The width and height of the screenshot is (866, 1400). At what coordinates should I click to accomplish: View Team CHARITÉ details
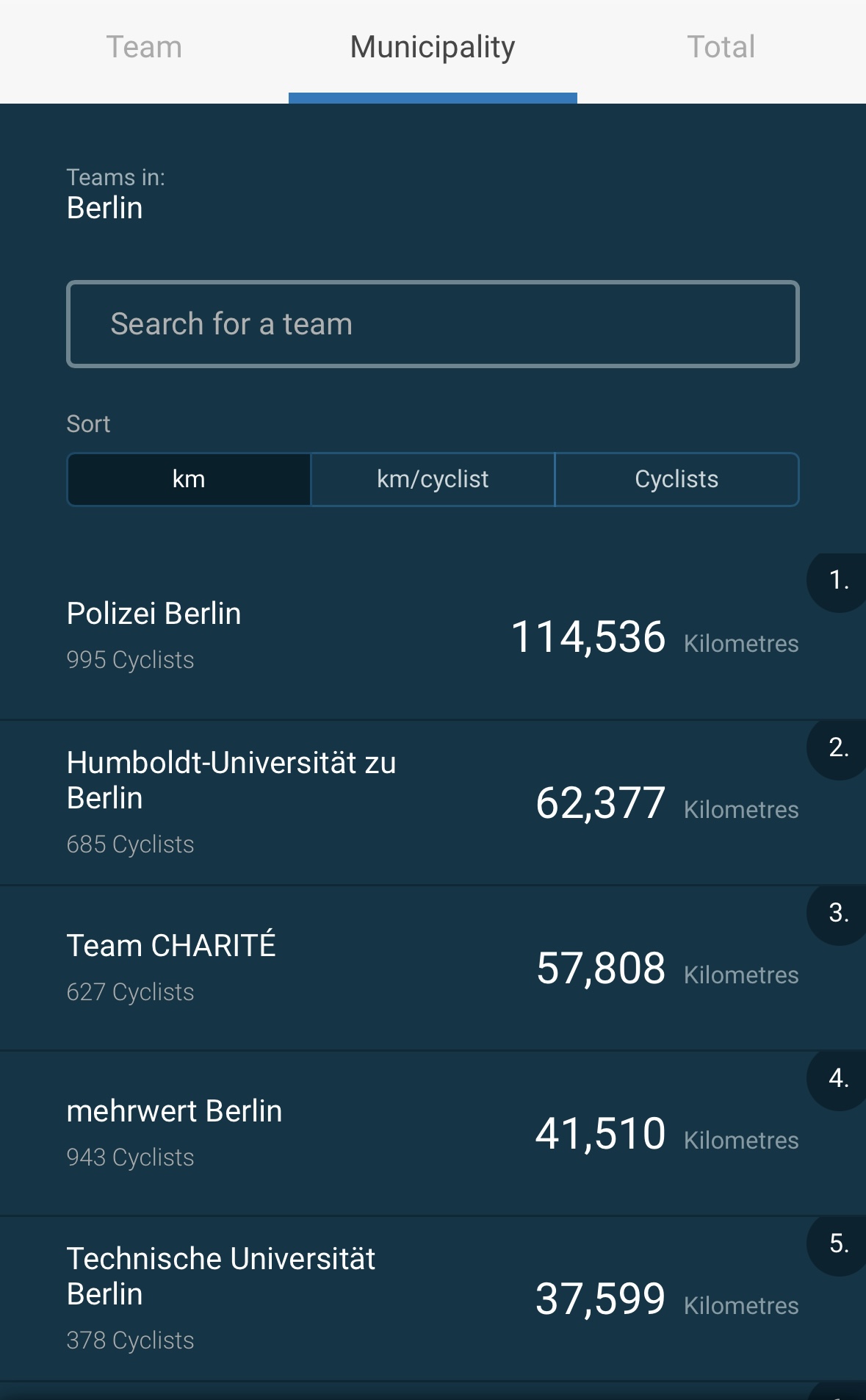[x=433, y=968]
